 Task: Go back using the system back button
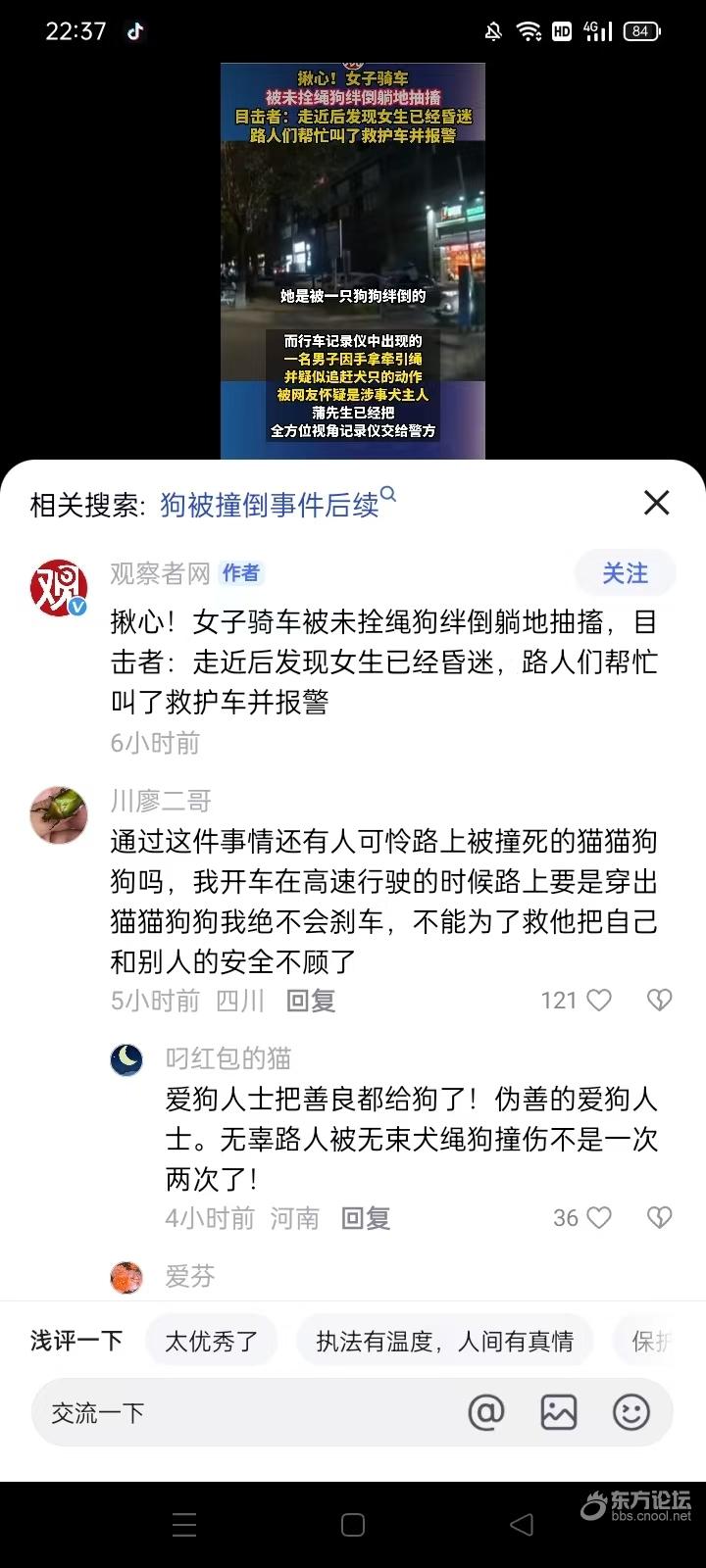(522, 1524)
